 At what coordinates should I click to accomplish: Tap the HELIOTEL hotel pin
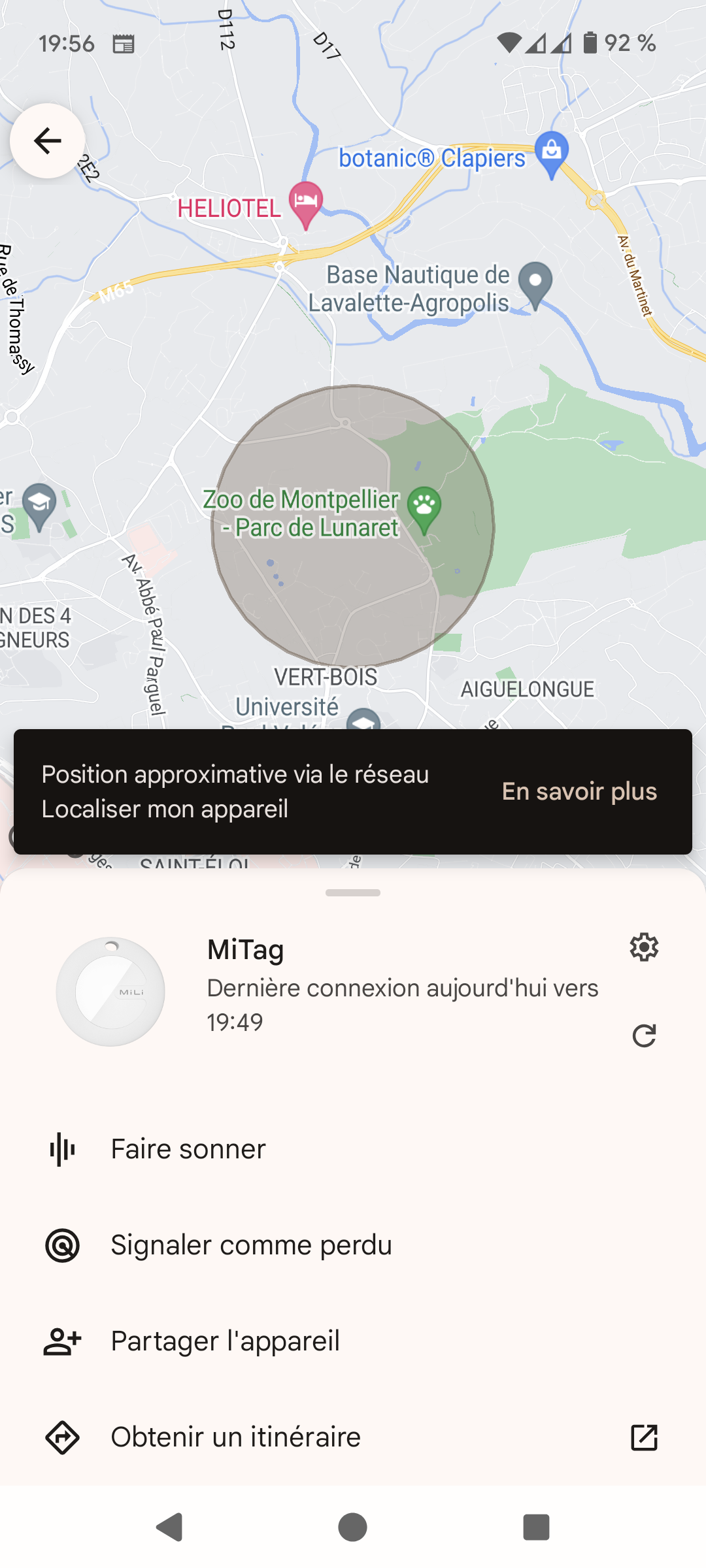tap(305, 202)
